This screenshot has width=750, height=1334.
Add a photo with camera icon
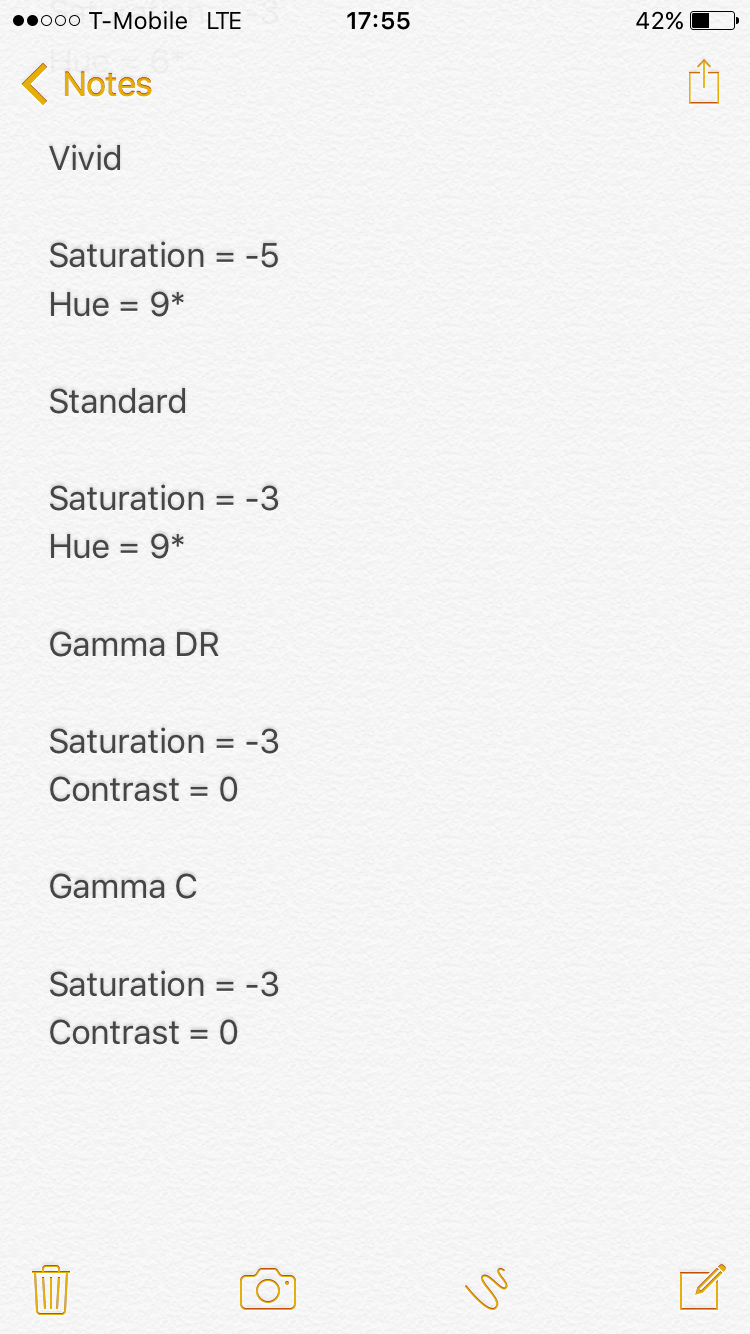point(268,1289)
